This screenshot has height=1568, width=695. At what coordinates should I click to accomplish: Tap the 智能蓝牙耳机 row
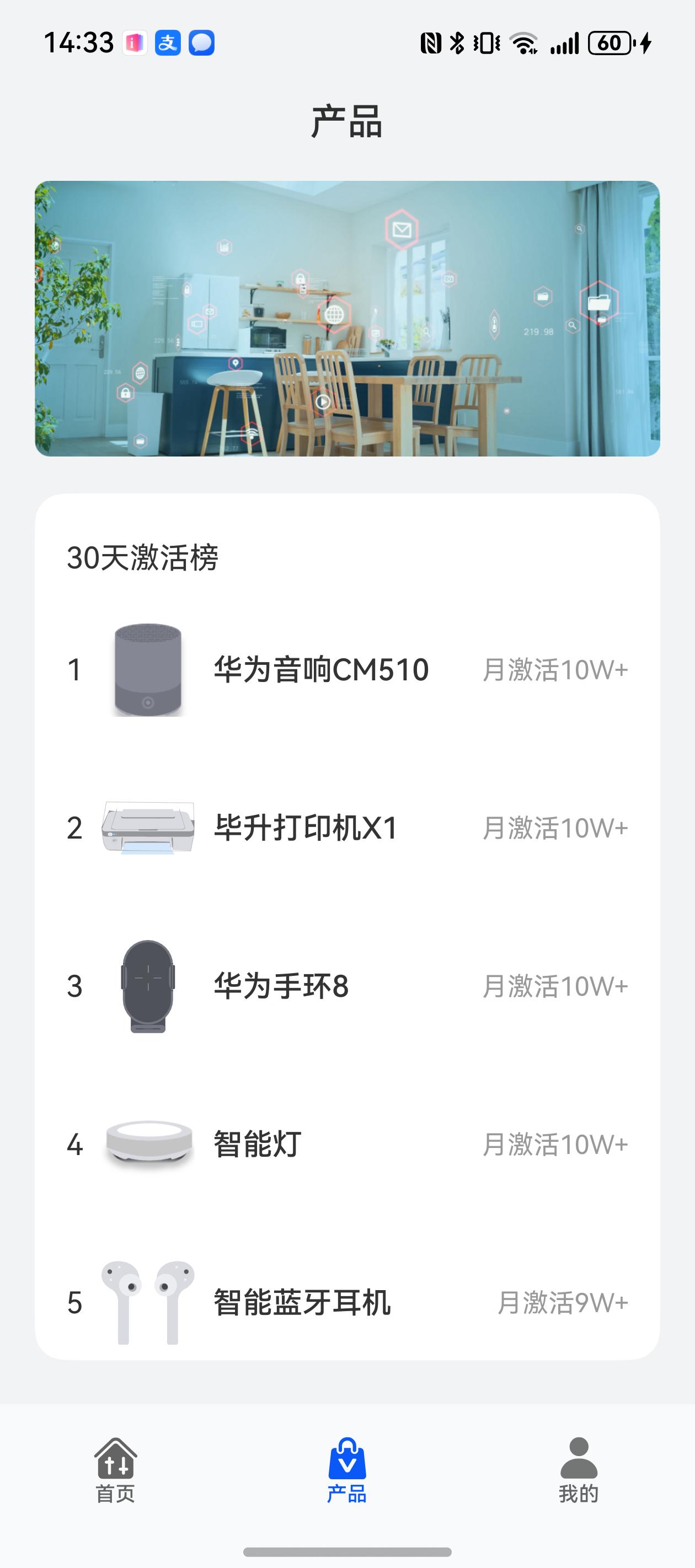click(x=347, y=1303)
